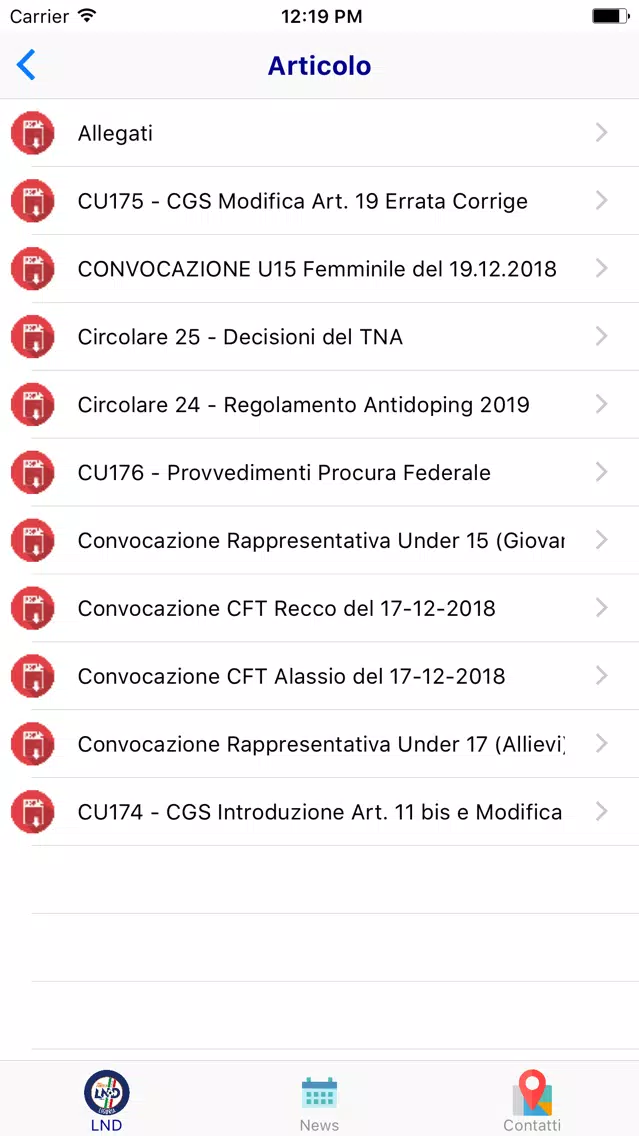This screenshot has width=639, height=1136.
Task: Open Circolare 24 - Regolamento Antidoping 2019
Action: 320,405
